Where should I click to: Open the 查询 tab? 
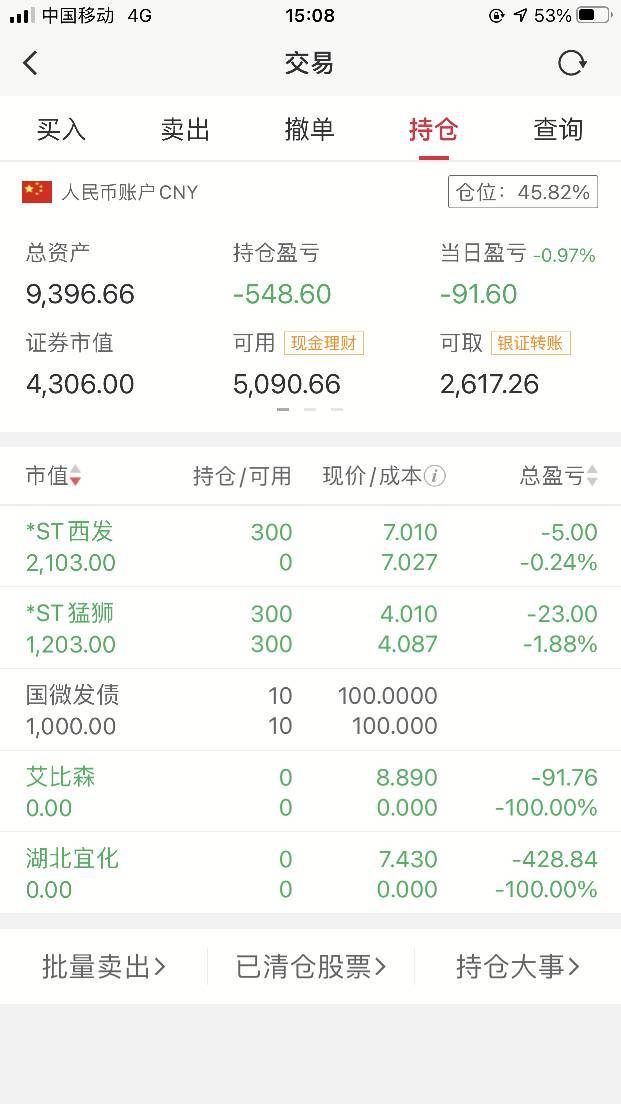558,130
